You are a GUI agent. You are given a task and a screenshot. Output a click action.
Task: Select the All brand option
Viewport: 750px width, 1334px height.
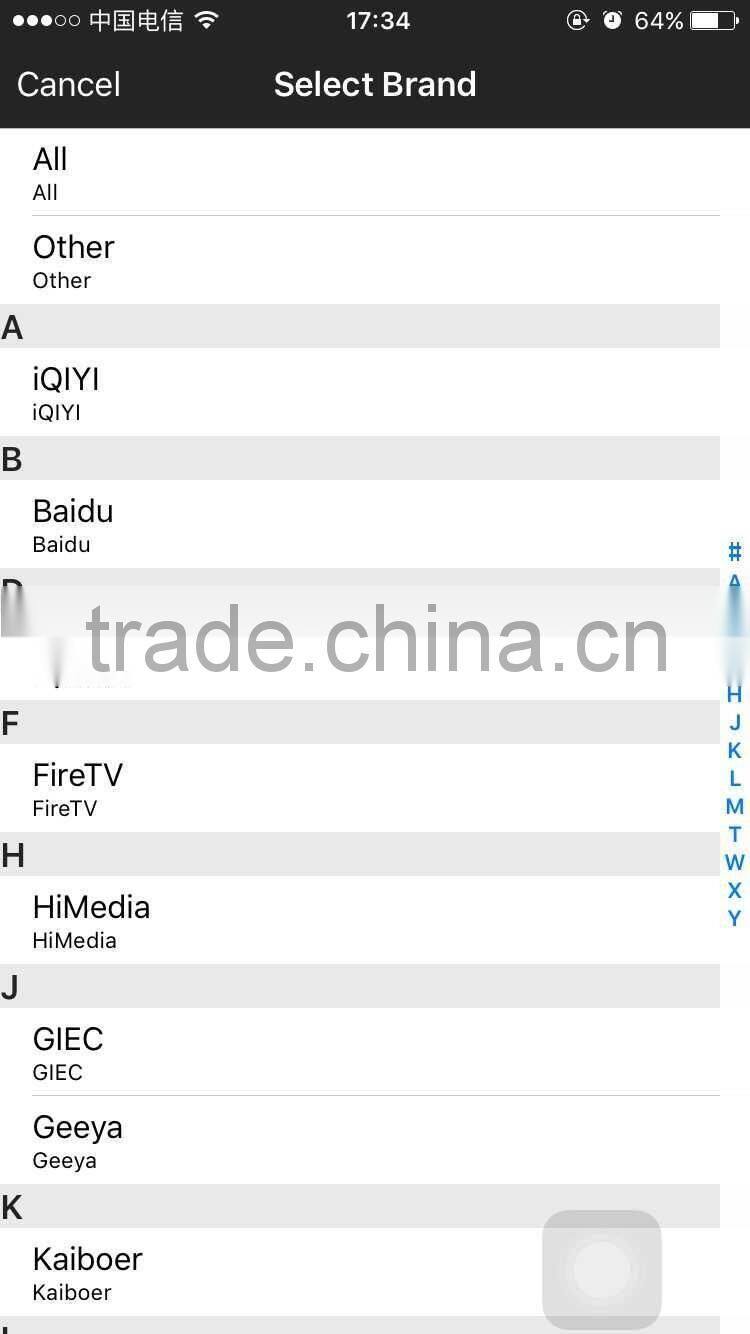[360, 172]
